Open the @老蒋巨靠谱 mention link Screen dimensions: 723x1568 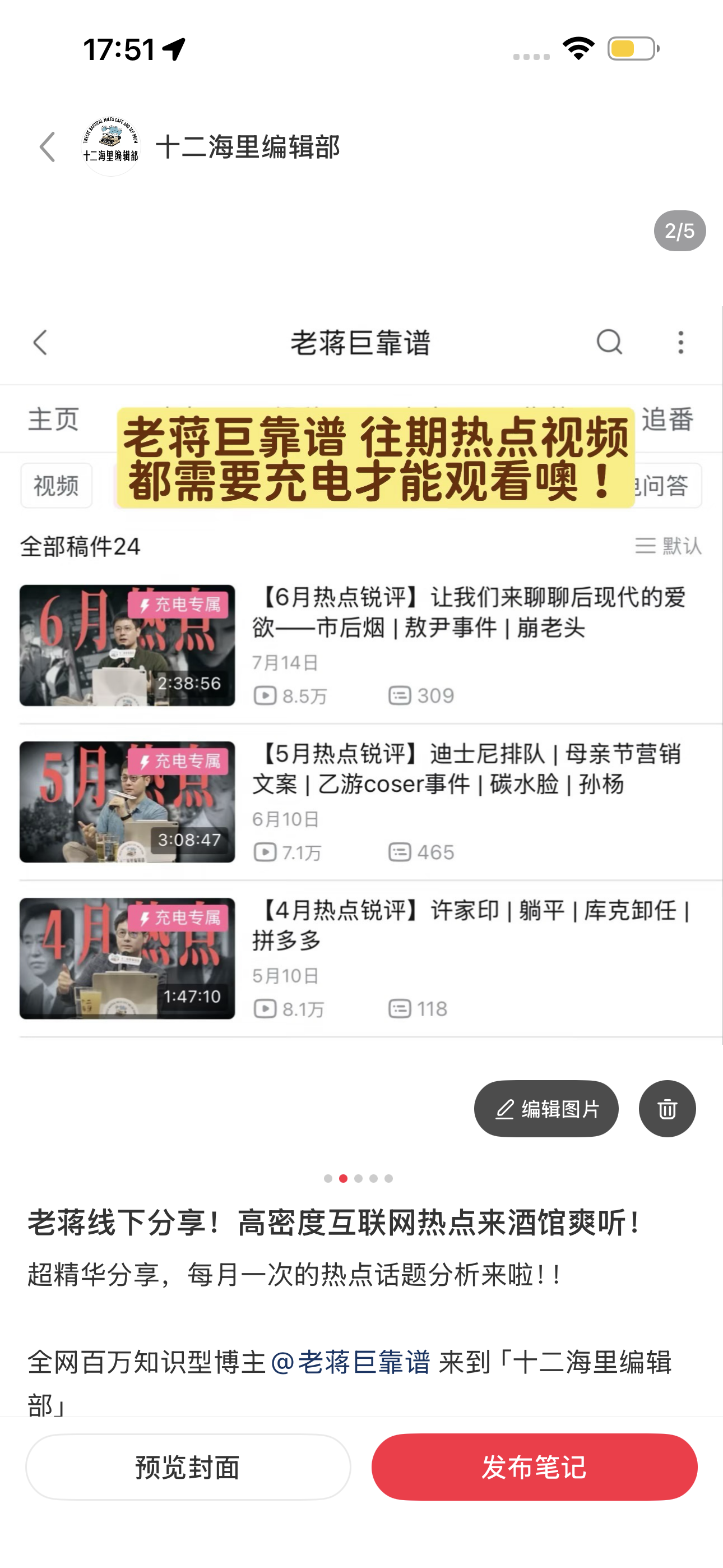click(350, 1362)
